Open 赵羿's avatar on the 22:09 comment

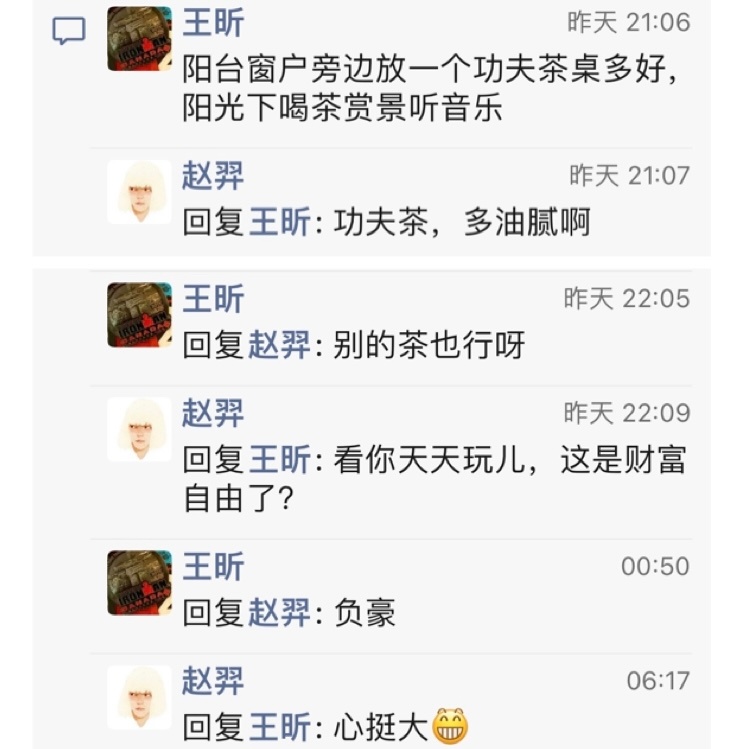pyautogui.click(x=139, y=428)
